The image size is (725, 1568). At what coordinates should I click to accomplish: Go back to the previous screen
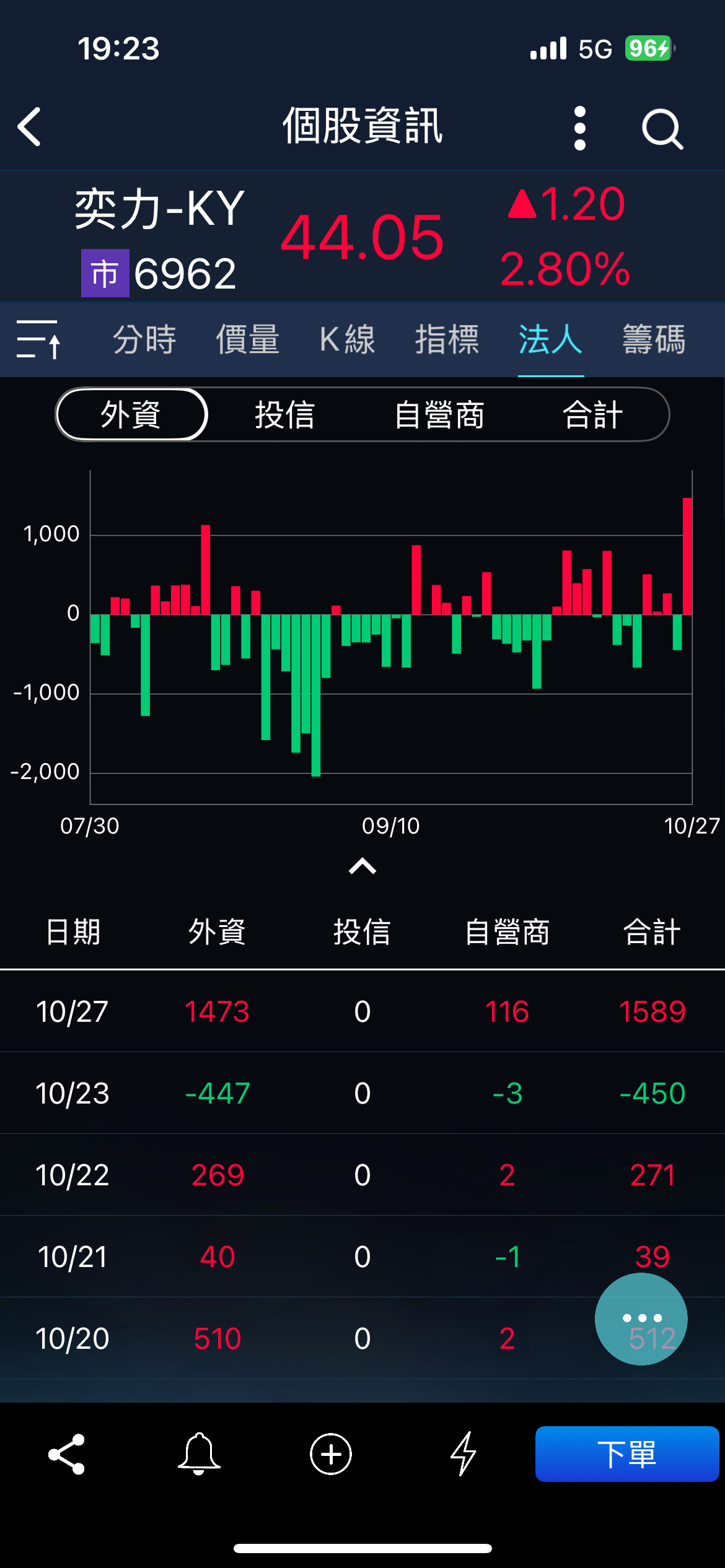[x=30, y=127]
